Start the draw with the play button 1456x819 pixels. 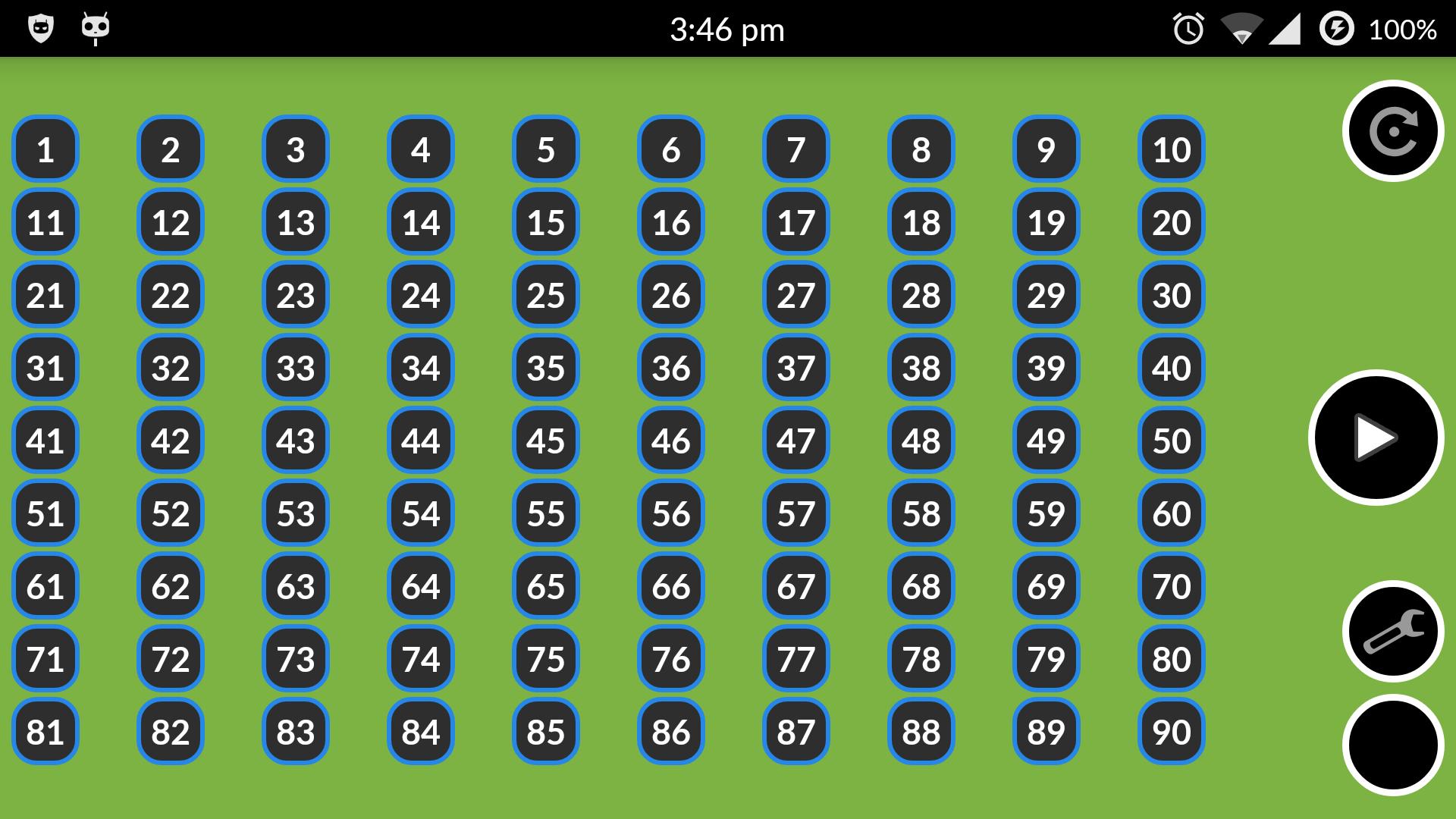[1376, 438]
